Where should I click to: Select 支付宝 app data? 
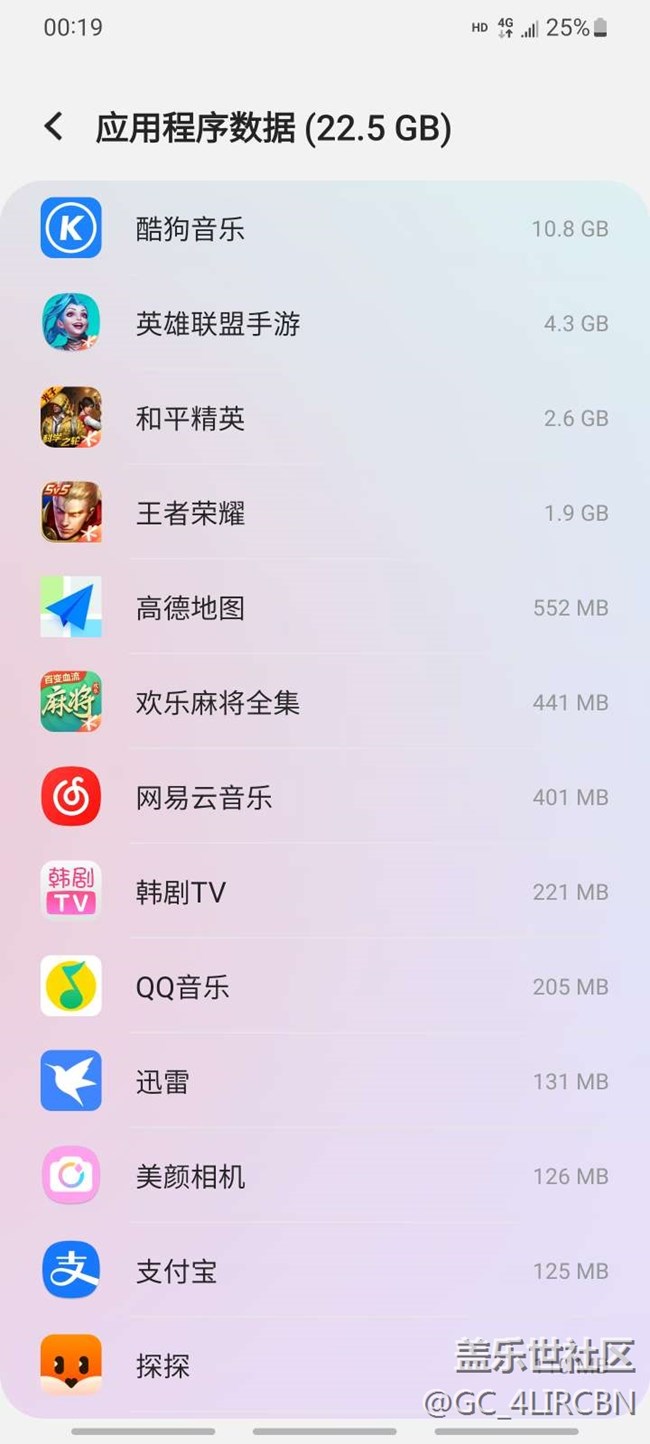(x=324, y=1271)
